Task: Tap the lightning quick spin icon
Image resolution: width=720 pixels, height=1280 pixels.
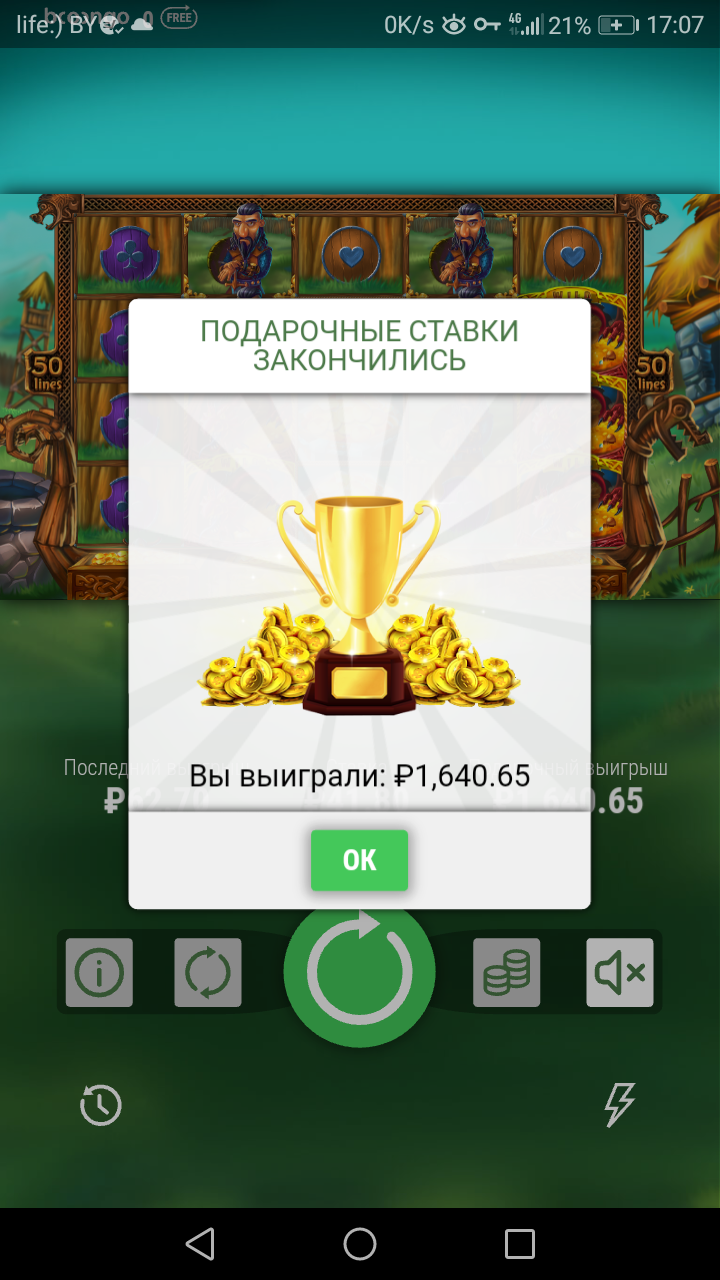Action: tap(619, 1105)
